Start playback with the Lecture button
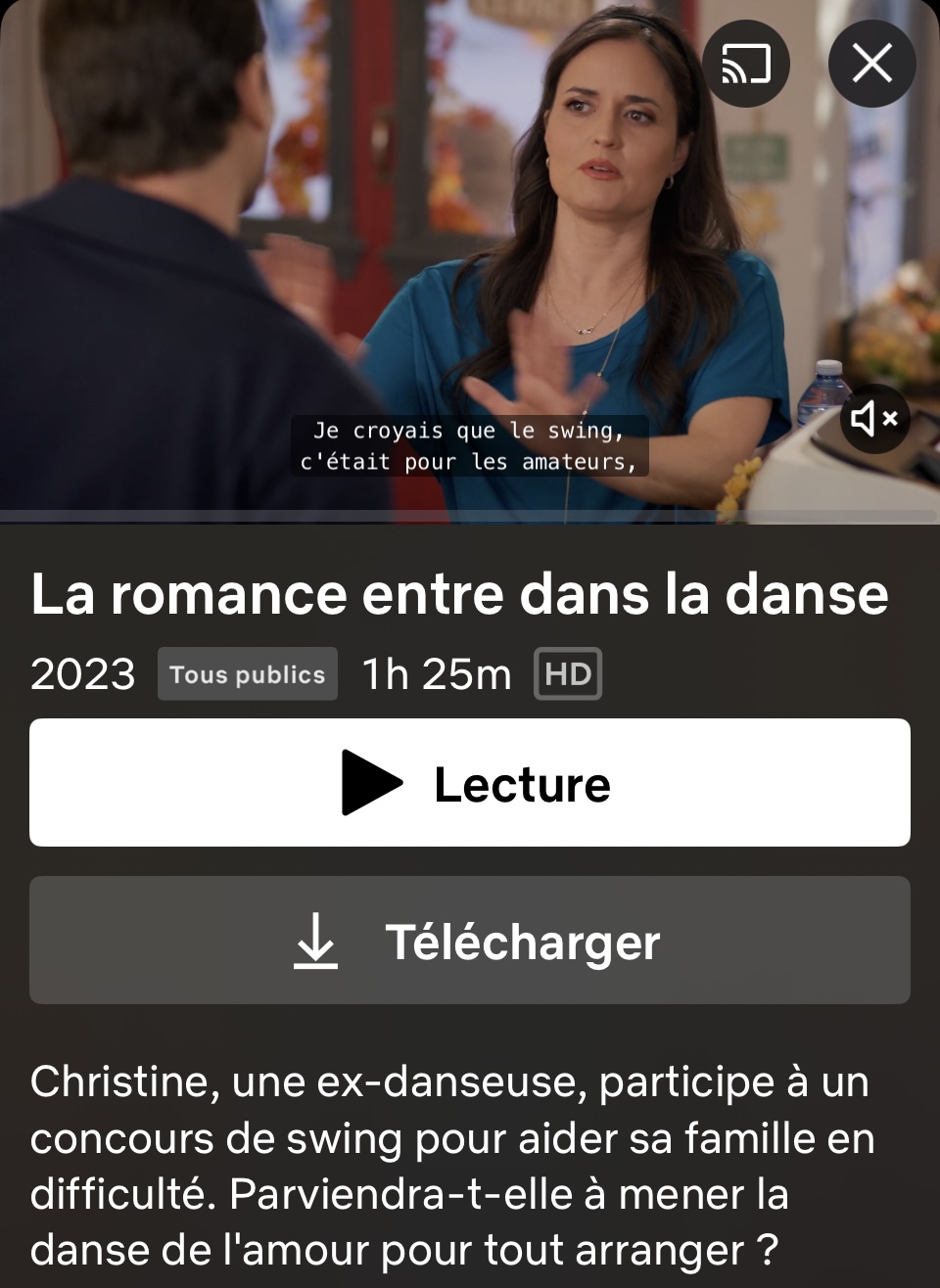This screenshot has height=1288, width=940. (x=470, y=783)
